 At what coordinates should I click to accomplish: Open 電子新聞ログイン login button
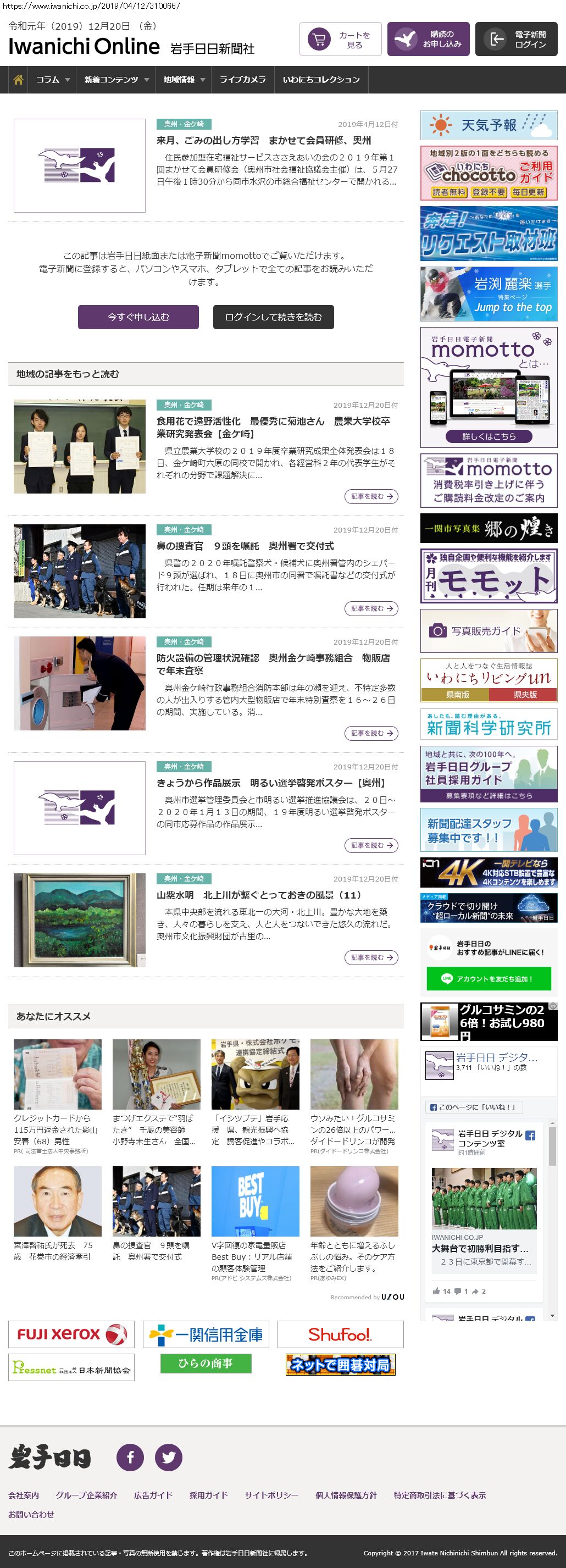(x=516, y=40)
